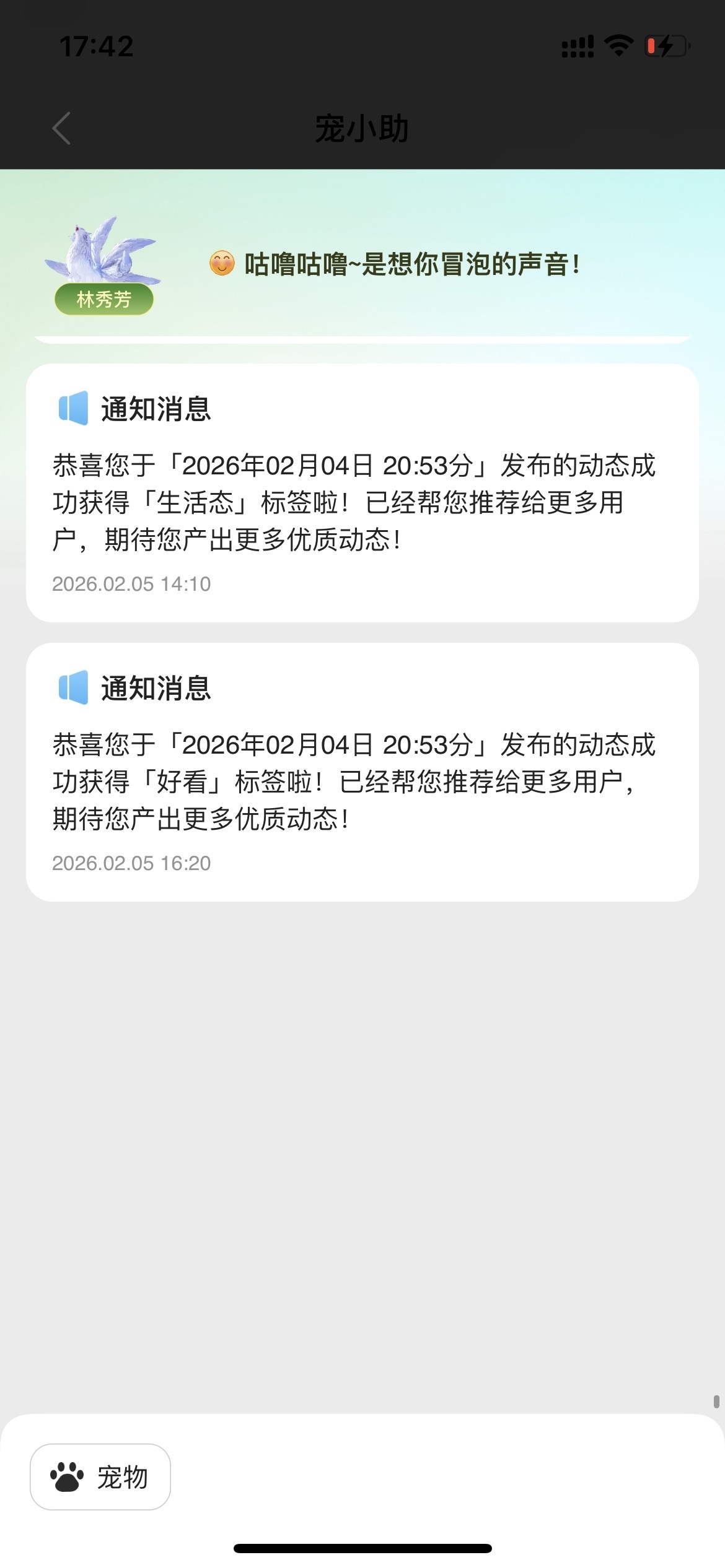Tap the back chevron to leave 宠小助
This screenshot has height=1568, width=725.
(x=59, y=128)
